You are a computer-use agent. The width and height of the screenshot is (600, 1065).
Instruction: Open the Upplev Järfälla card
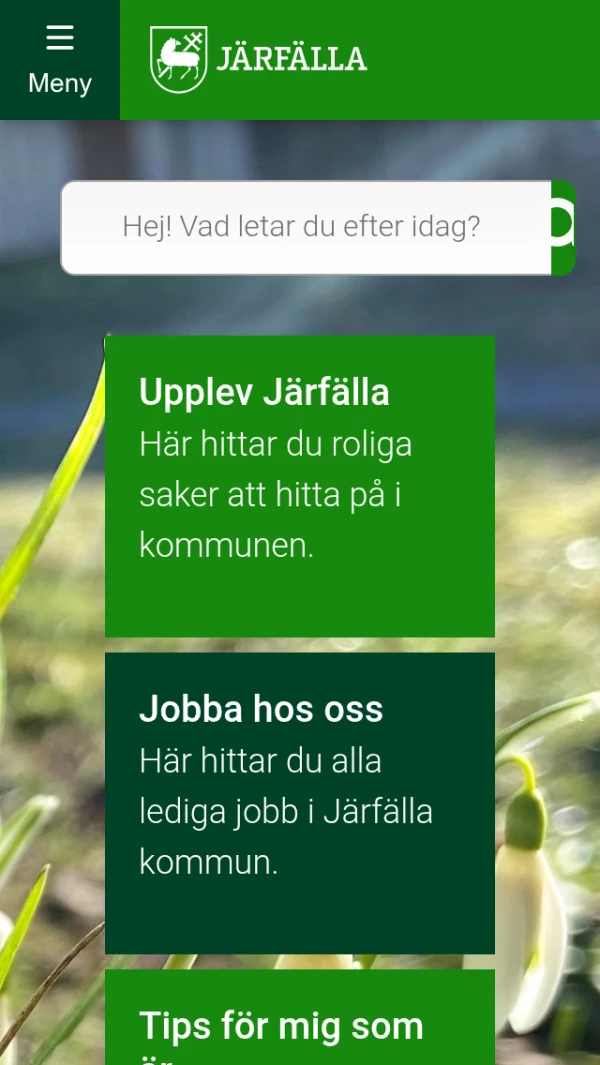pos(300,486)
